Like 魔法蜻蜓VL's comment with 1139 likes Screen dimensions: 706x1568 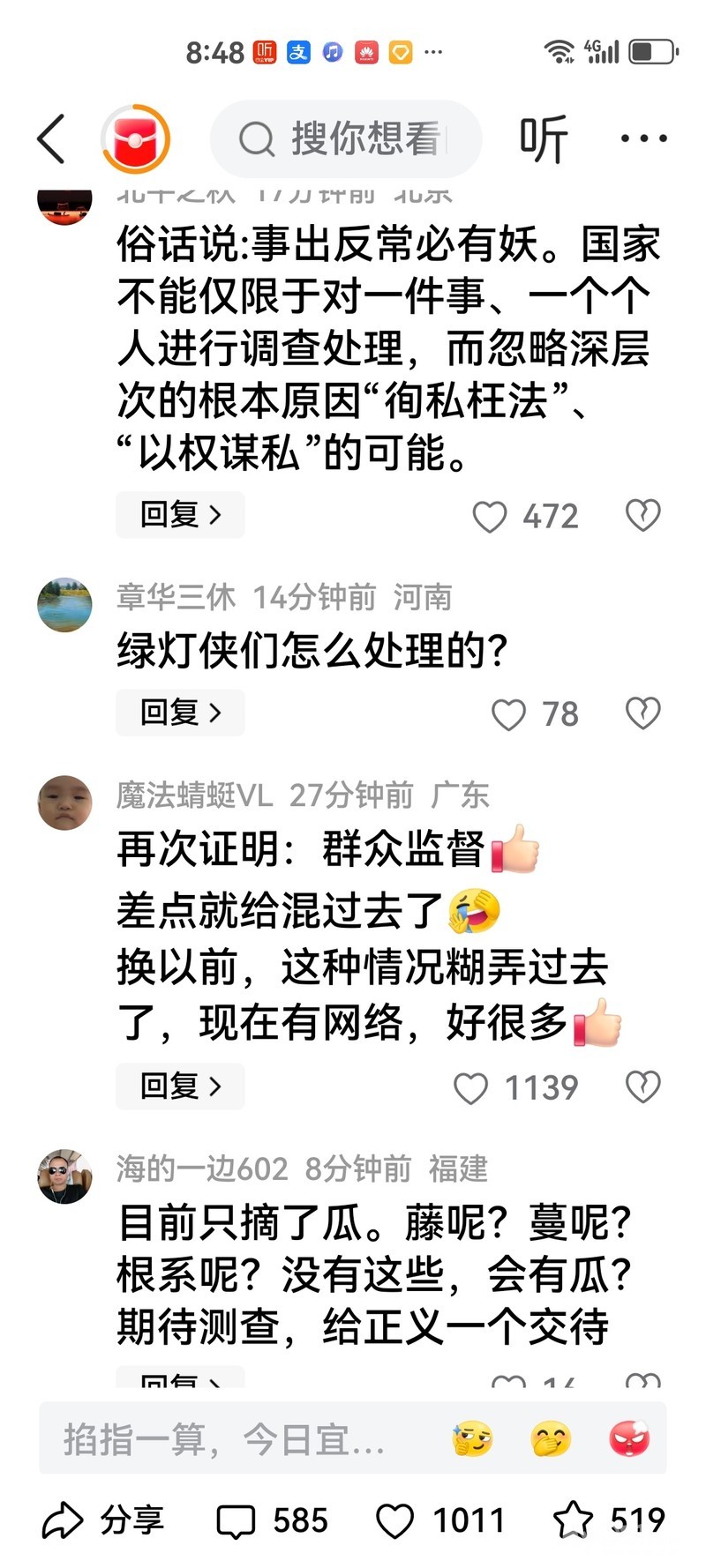click(x=470, y=1088)
